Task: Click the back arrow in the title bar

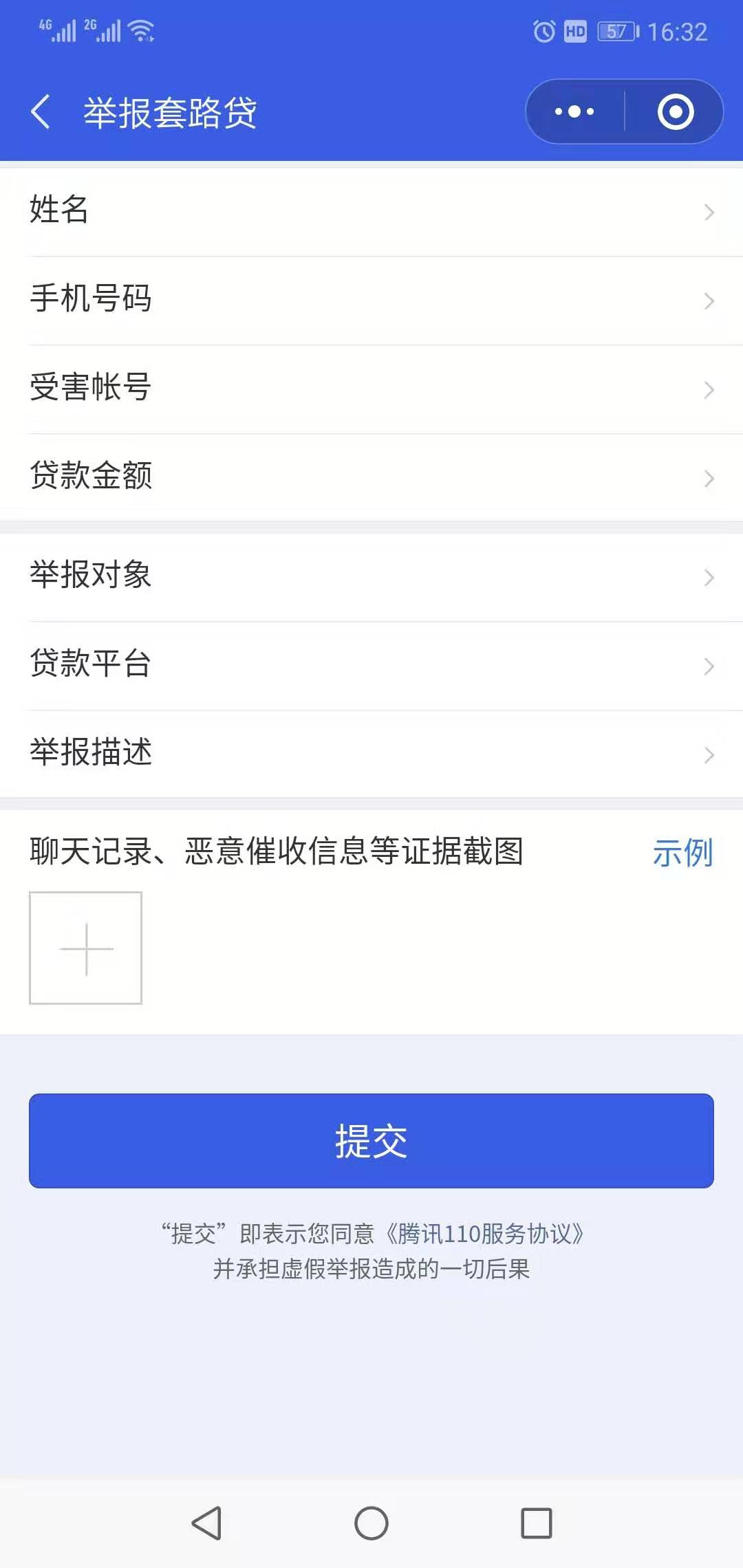Action: click(41, 112)
